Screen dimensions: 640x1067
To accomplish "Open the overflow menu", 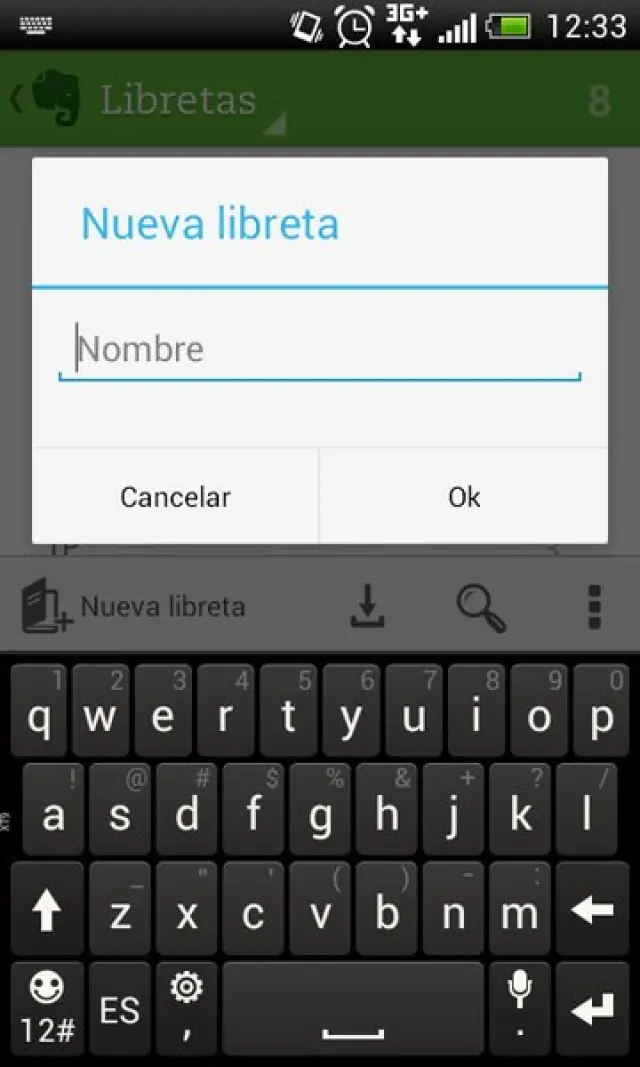I will (595, 606).
